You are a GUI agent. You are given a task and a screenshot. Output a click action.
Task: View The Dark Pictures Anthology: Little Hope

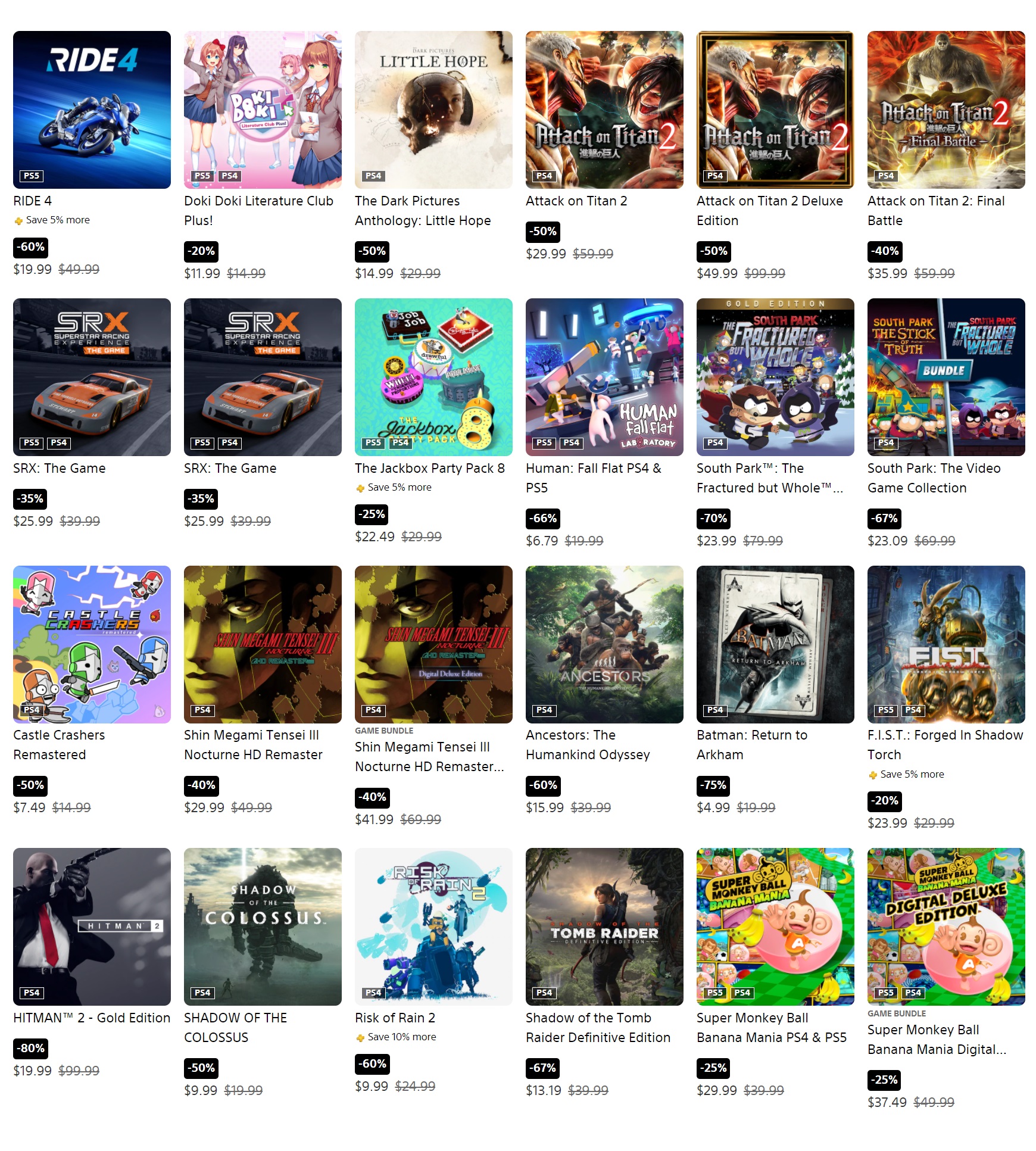pyautogui.click(x=433, y=110)
